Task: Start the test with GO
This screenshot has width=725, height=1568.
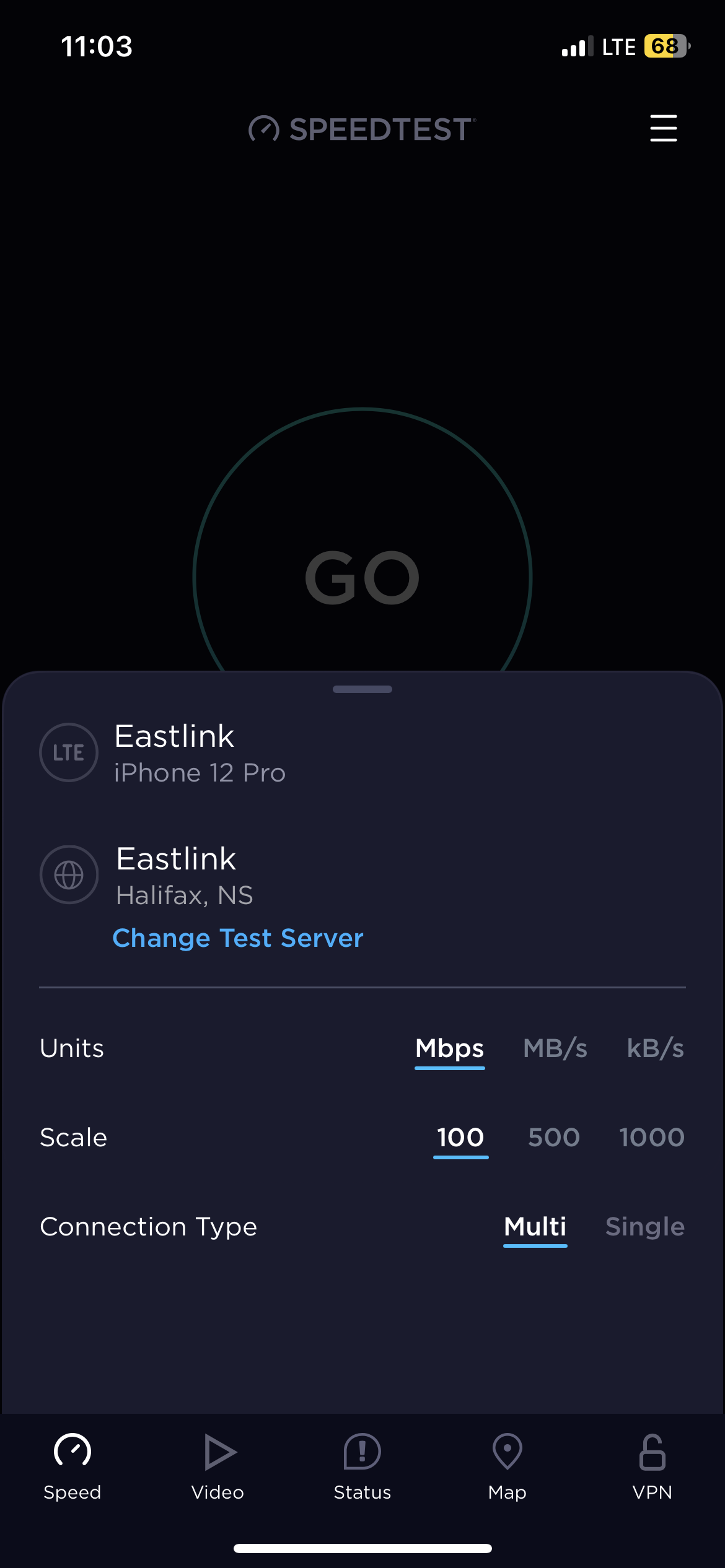Action: (x=362, y=577)
